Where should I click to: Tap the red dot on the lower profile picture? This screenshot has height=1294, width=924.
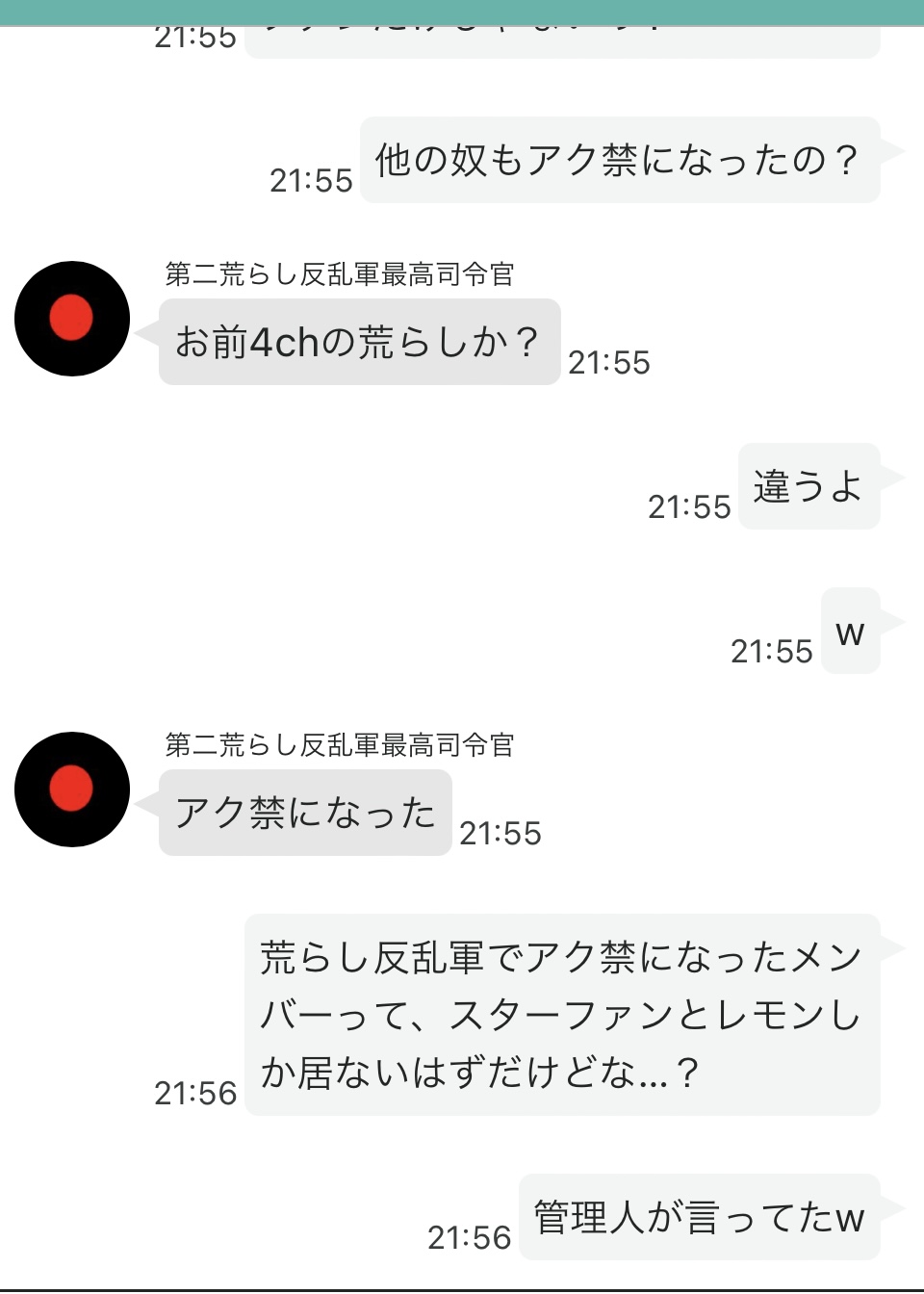[x=72, y=789]
